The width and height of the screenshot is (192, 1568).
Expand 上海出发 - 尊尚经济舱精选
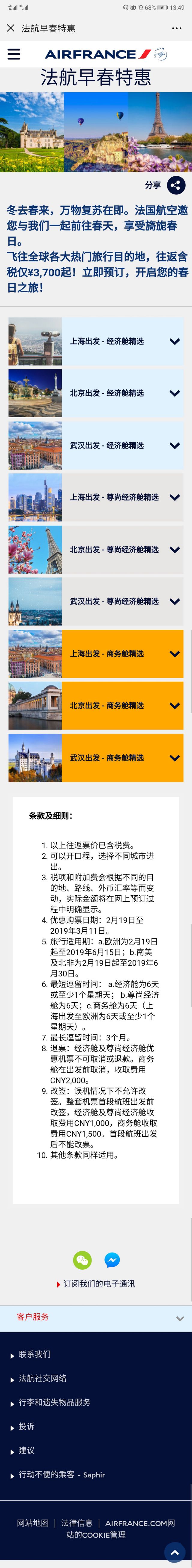175,497
